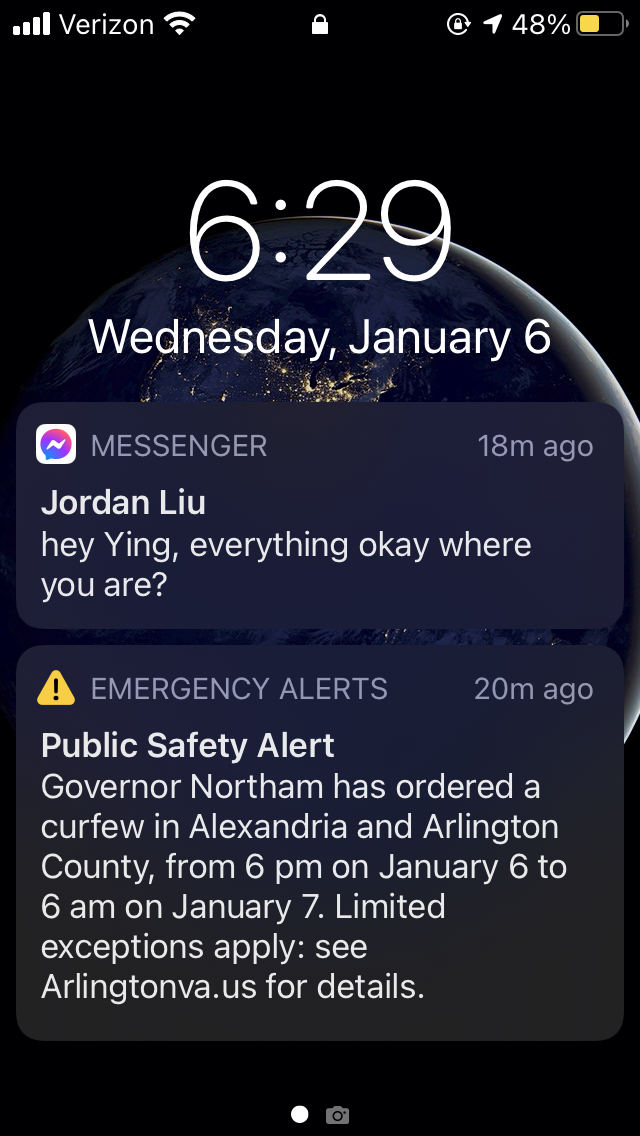
Task: Open the Messenger notification from Jordan Liu
Action: point(320,515)
